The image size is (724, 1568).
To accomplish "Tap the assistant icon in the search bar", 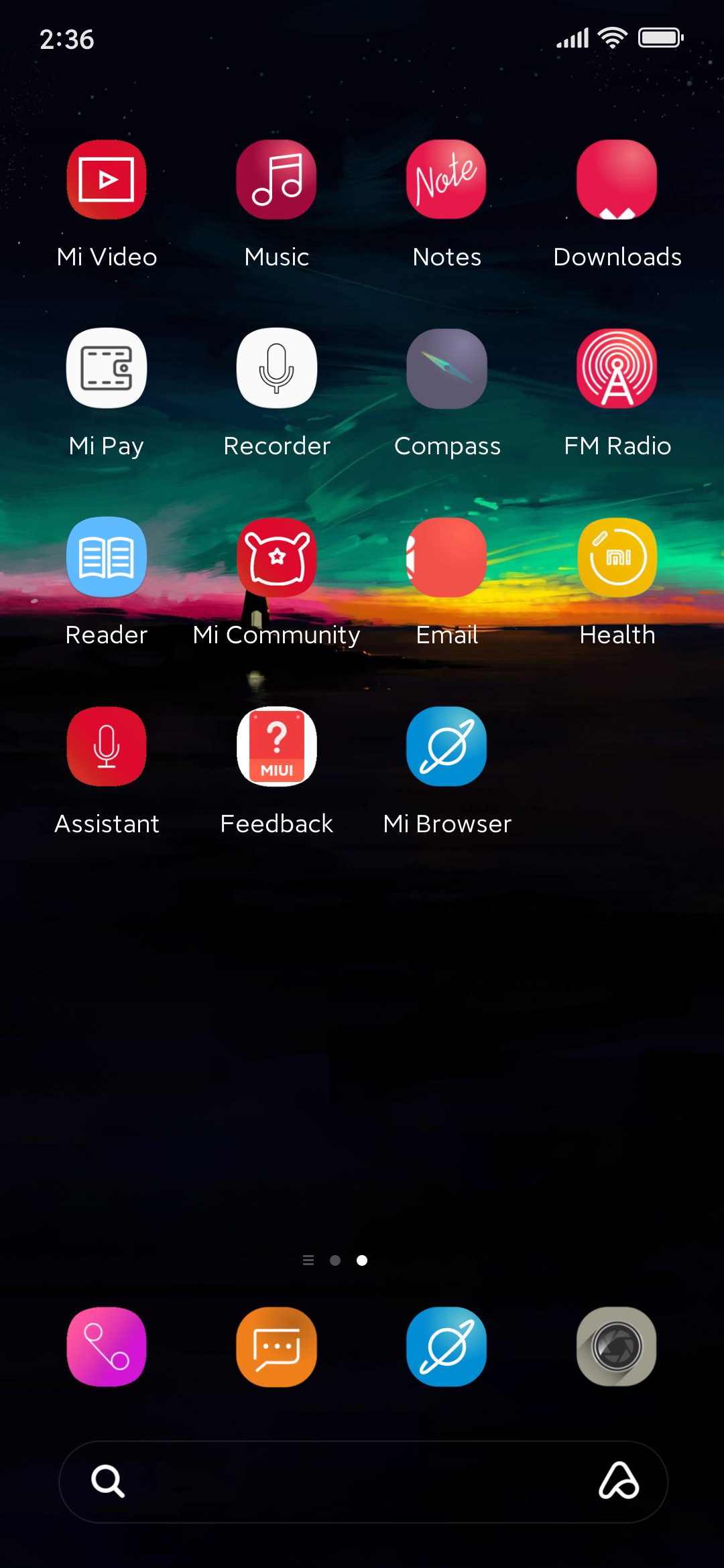I will (618, 1481).
